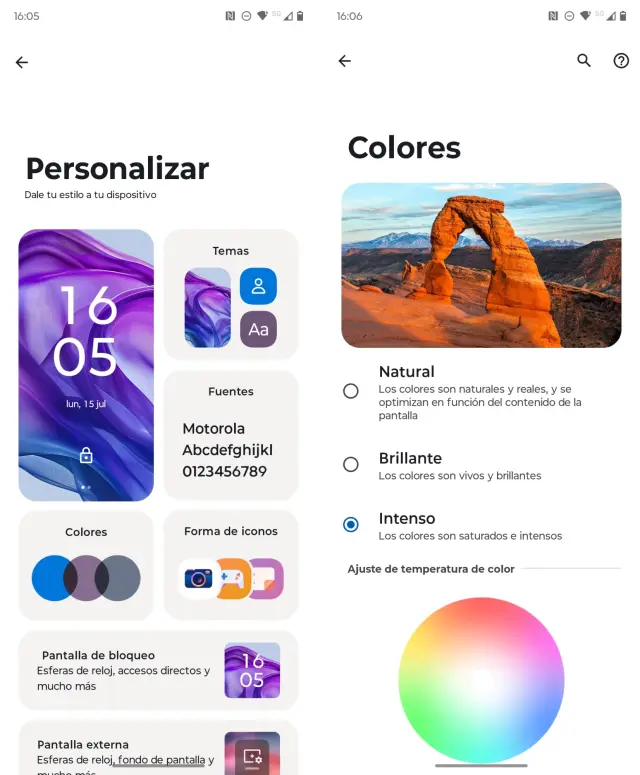Screen dimensions: 640x775
Task: Open the Fuentes card
Action: (x=231, y=435)
